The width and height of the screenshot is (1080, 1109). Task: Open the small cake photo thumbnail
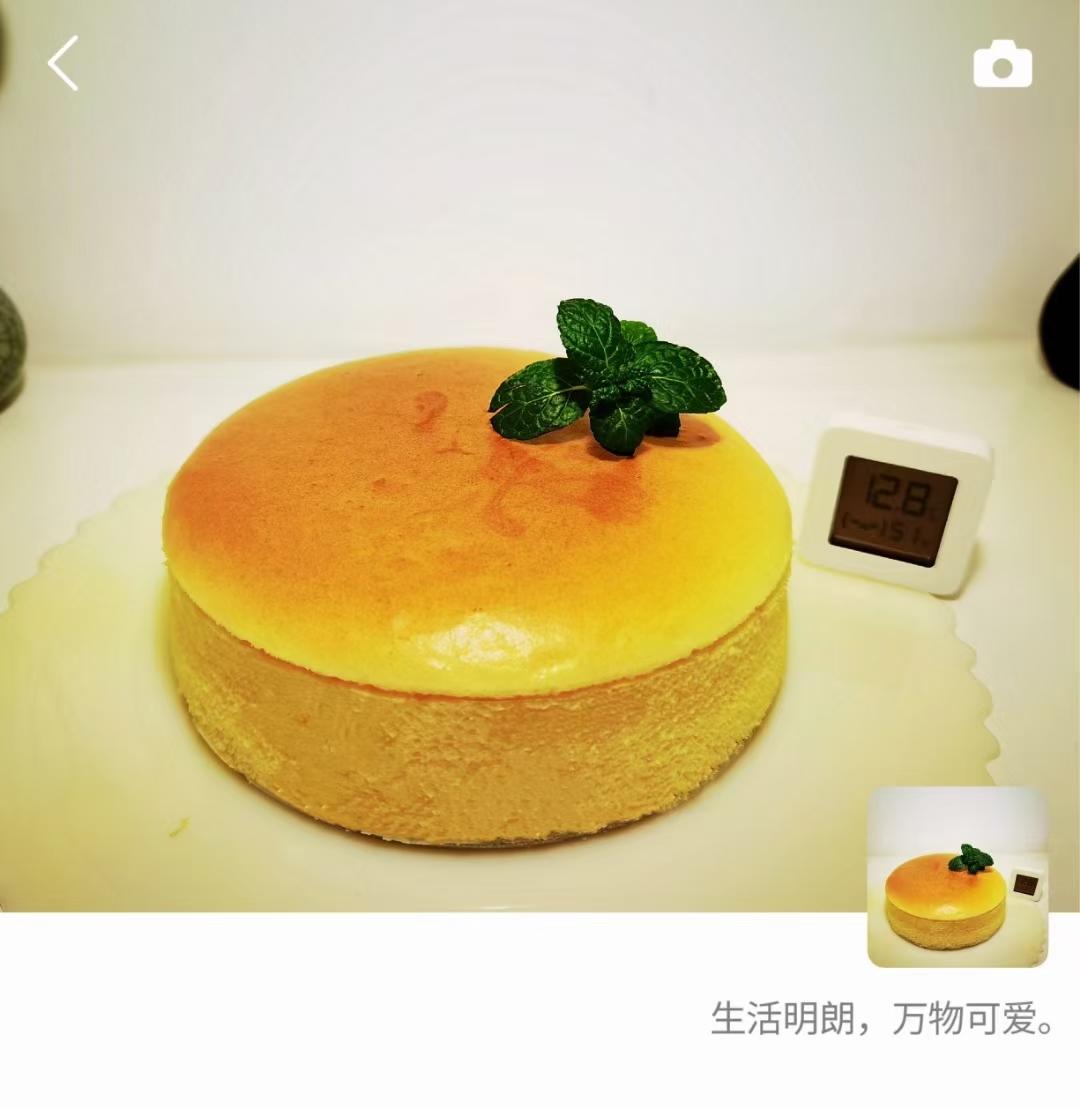coord(957,877)
